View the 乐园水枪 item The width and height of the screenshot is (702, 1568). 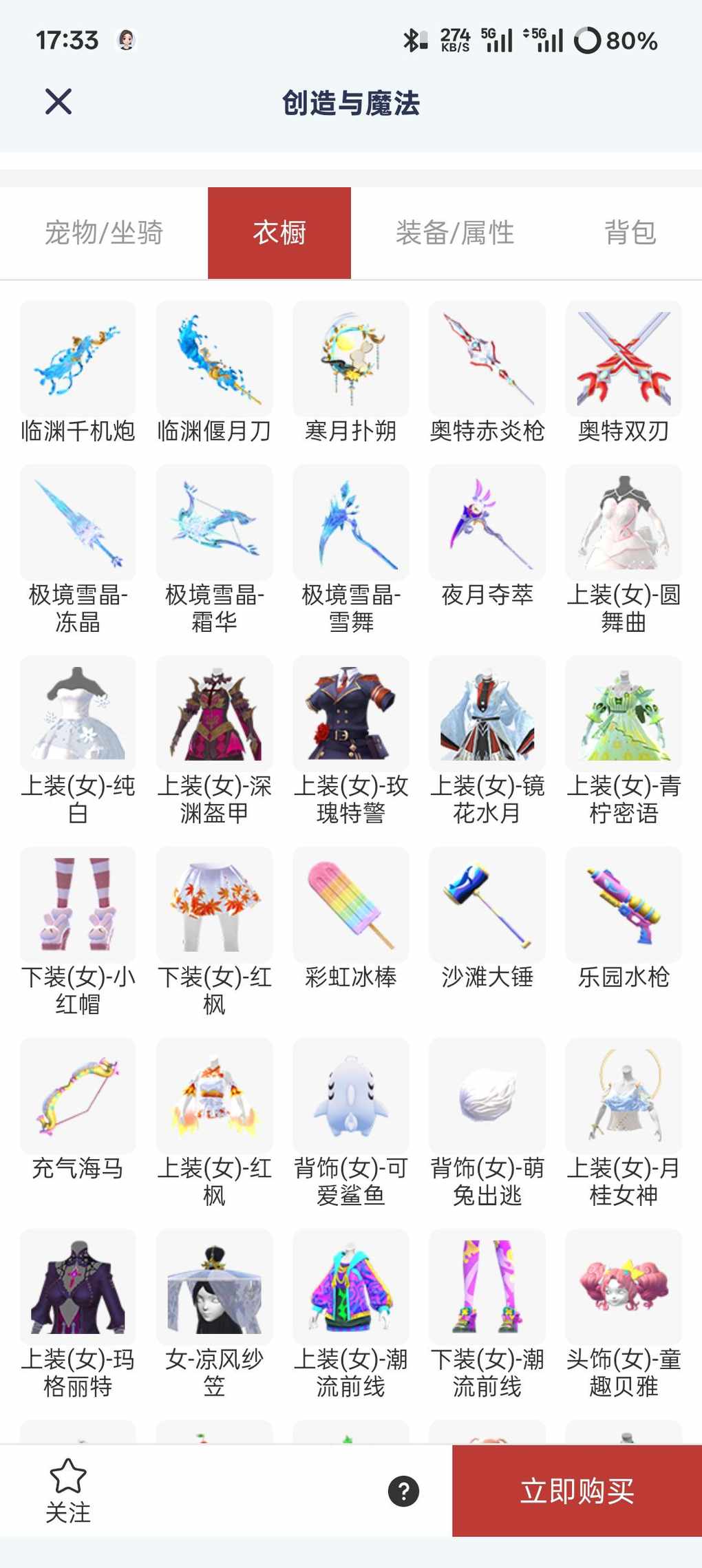tap(624, 905)
